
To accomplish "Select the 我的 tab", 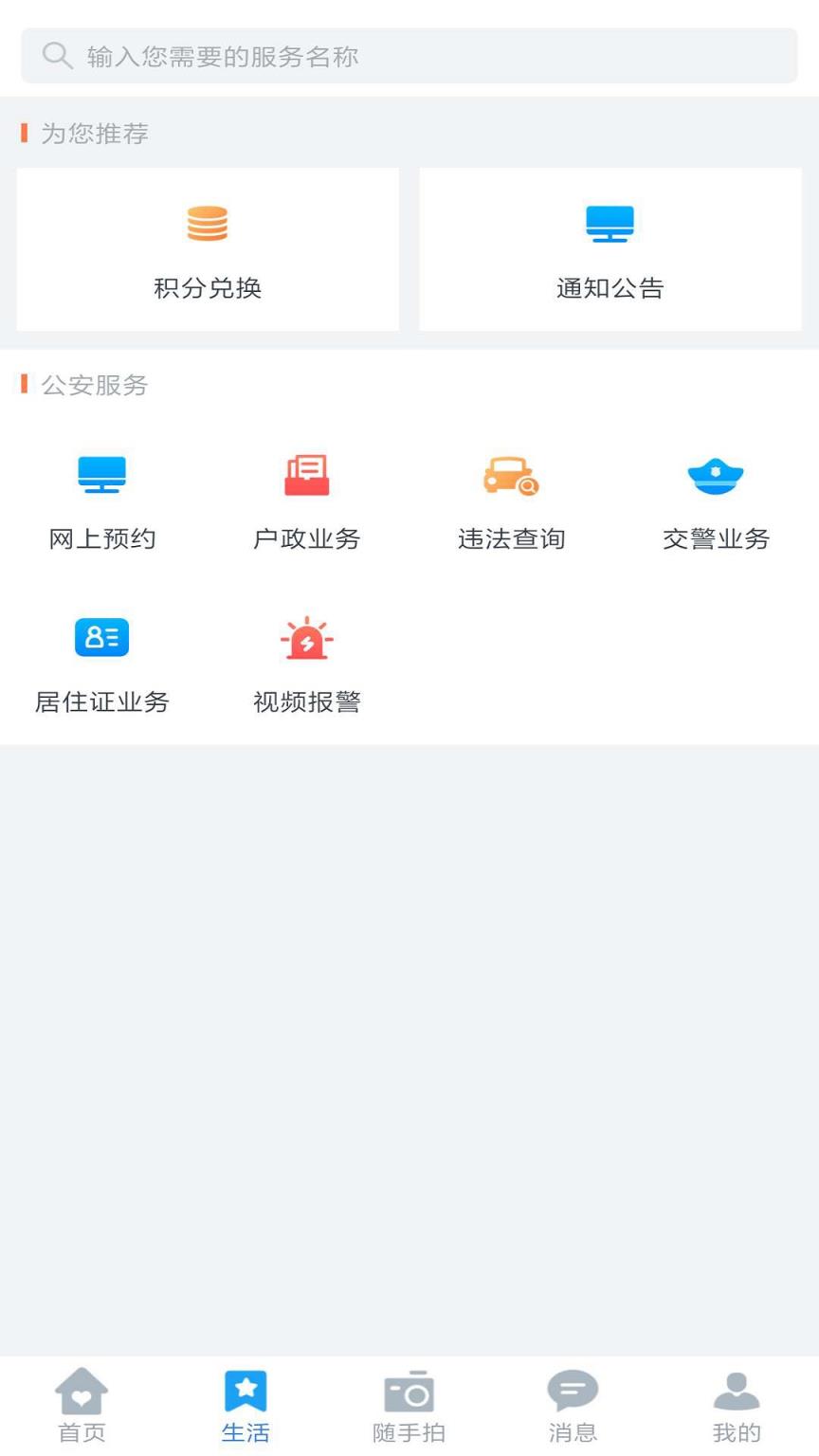I will click(x=737, y=1408).
